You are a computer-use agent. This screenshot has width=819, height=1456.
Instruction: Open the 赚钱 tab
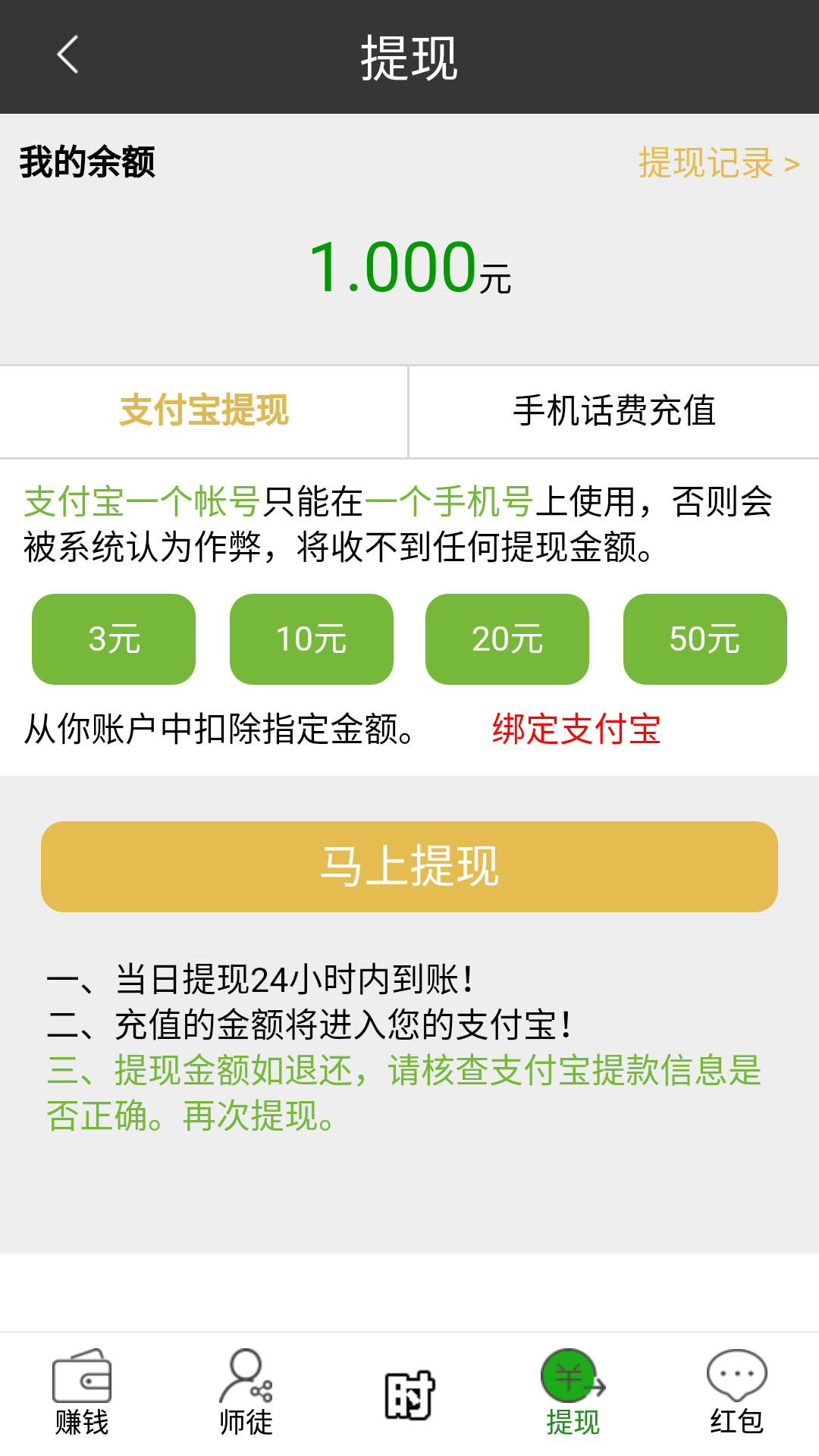point(82,1394)
